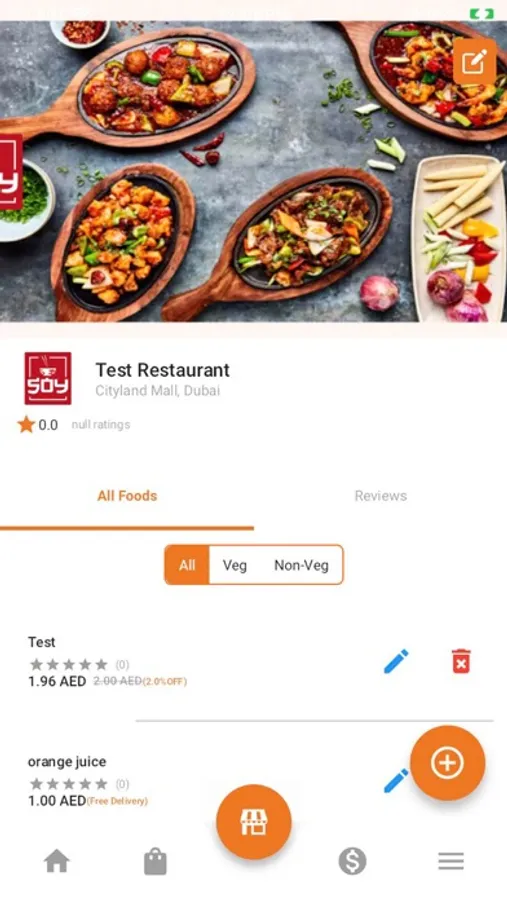Add a new food with plus button
The width and height of the screenshot is (507, 900).
(447, 763)
